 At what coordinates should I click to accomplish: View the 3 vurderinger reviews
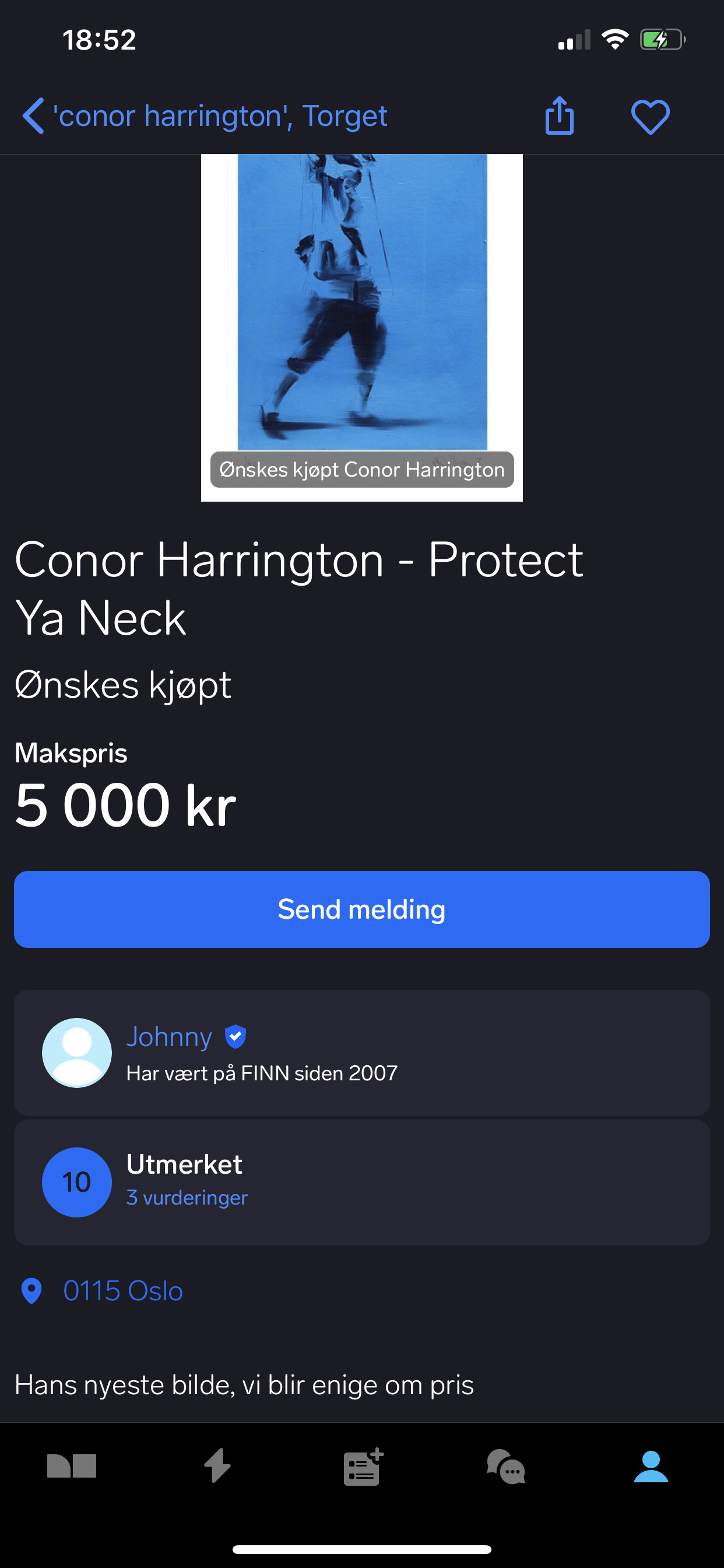pyautogui.click(x=187, y=1198)
